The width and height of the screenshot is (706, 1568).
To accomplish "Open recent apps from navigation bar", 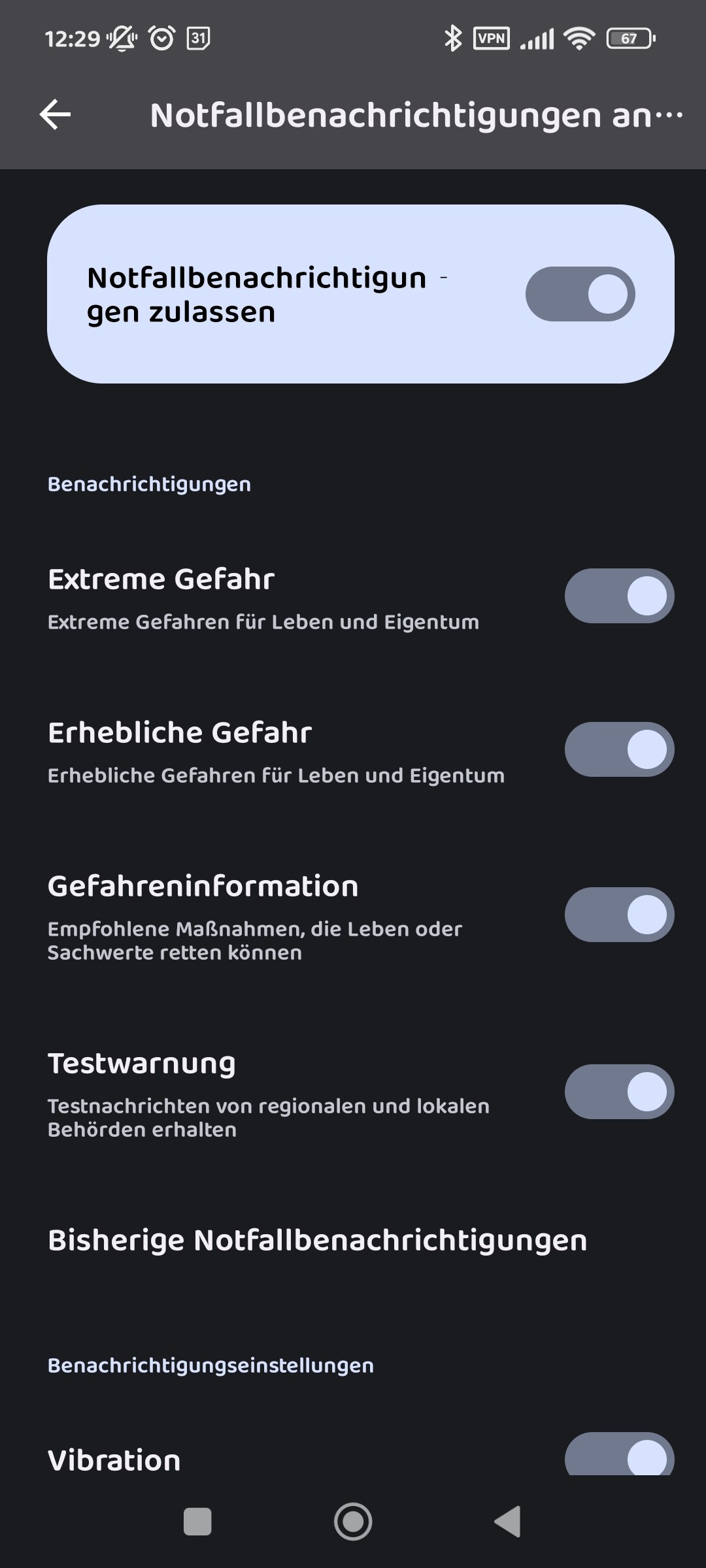I will pyautogui.click(x=197, y=1522).
